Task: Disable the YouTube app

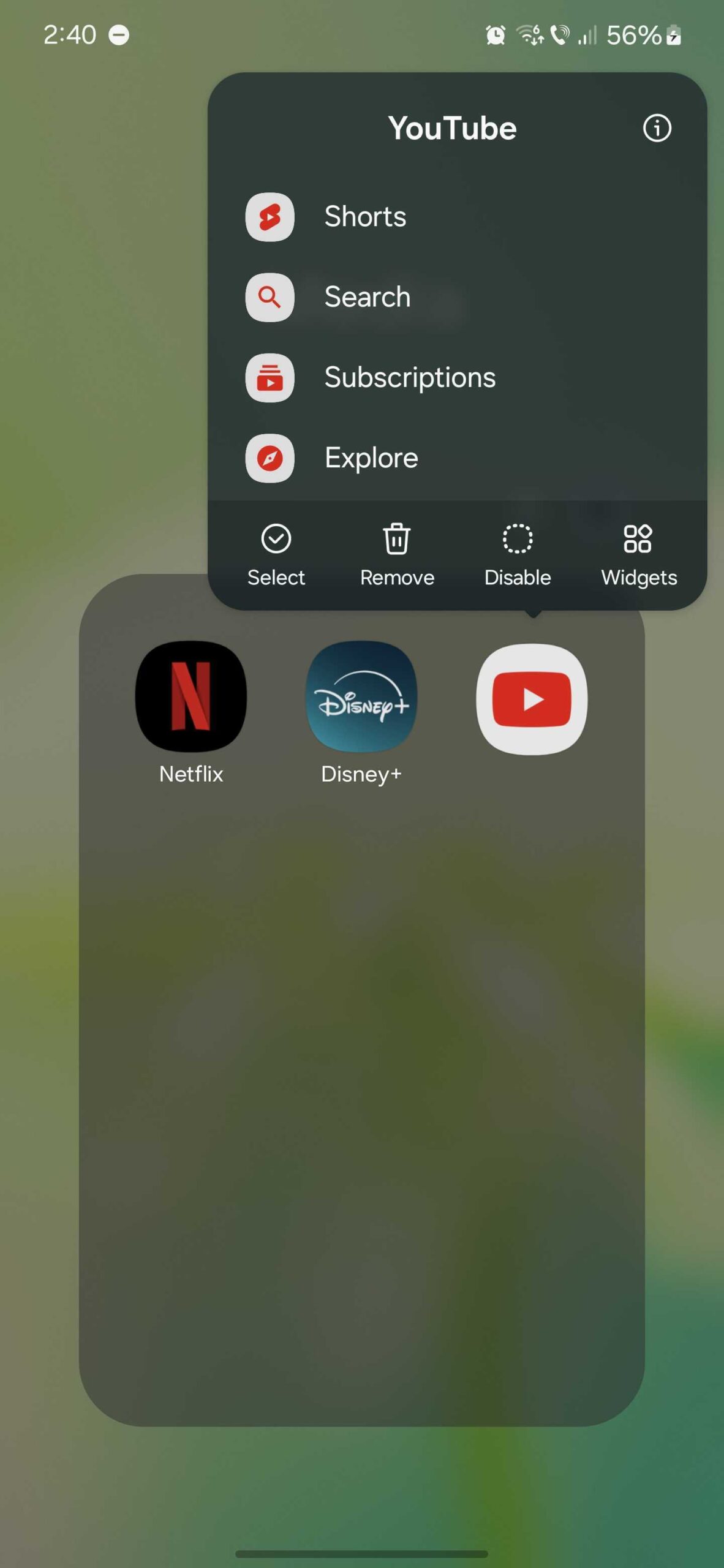Action: [518, 554]
